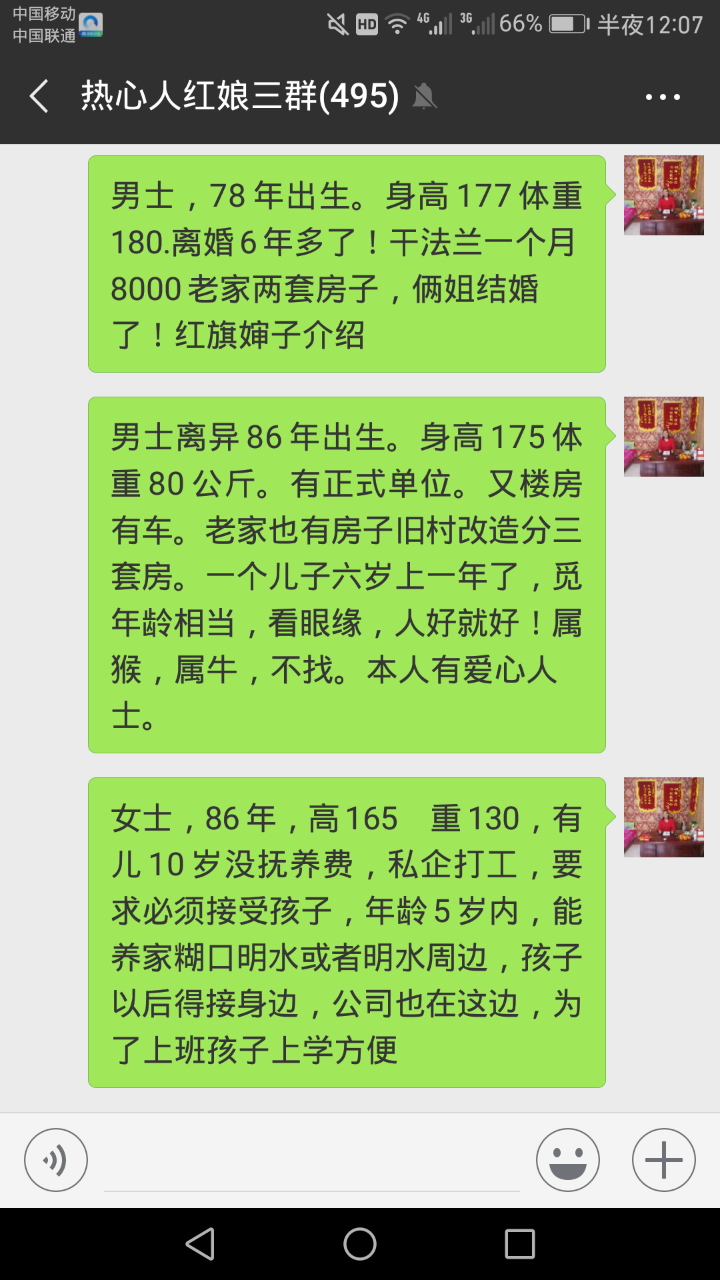The image size is (720, 1280).
Task: Open sender avatar beside the 男士离异86年 message
Action: tap(663, 436)
